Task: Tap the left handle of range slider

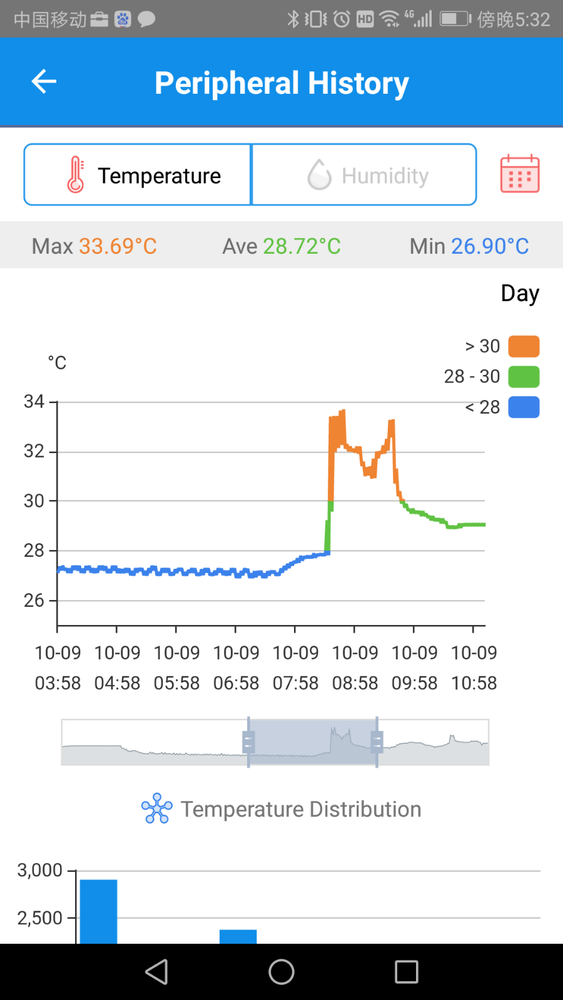Action: pos(249,742)
